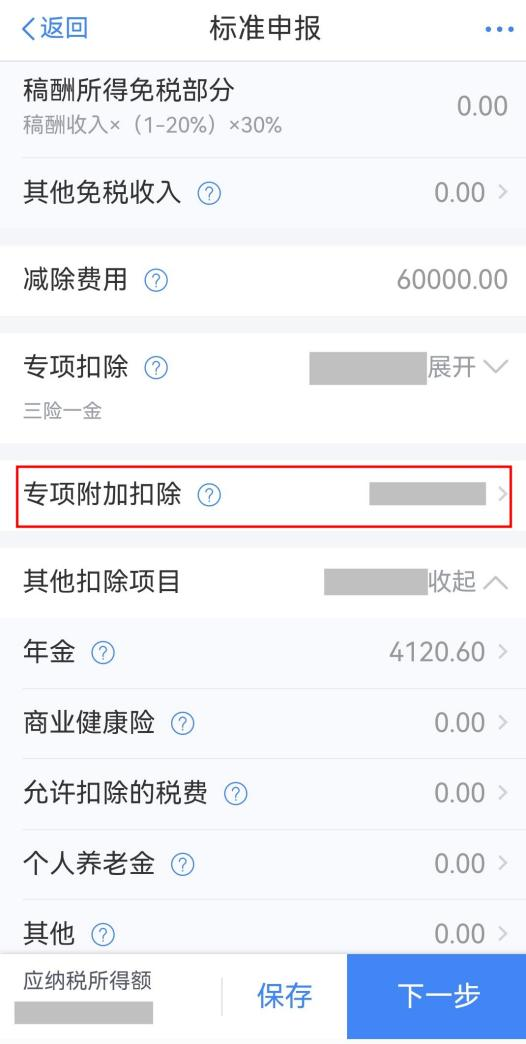The height and width of the screenshot is (1044, 526).
Task: Continue with the 下一步 button
Action: [x=437, y=997]
